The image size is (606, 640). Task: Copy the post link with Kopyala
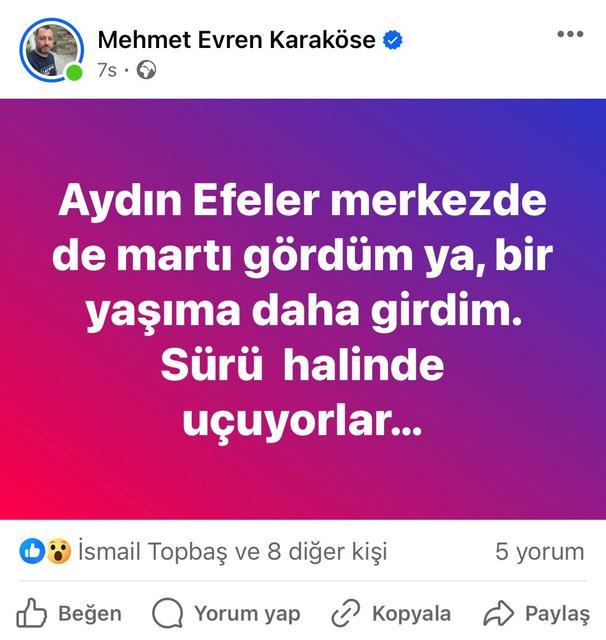coord(391,613)
